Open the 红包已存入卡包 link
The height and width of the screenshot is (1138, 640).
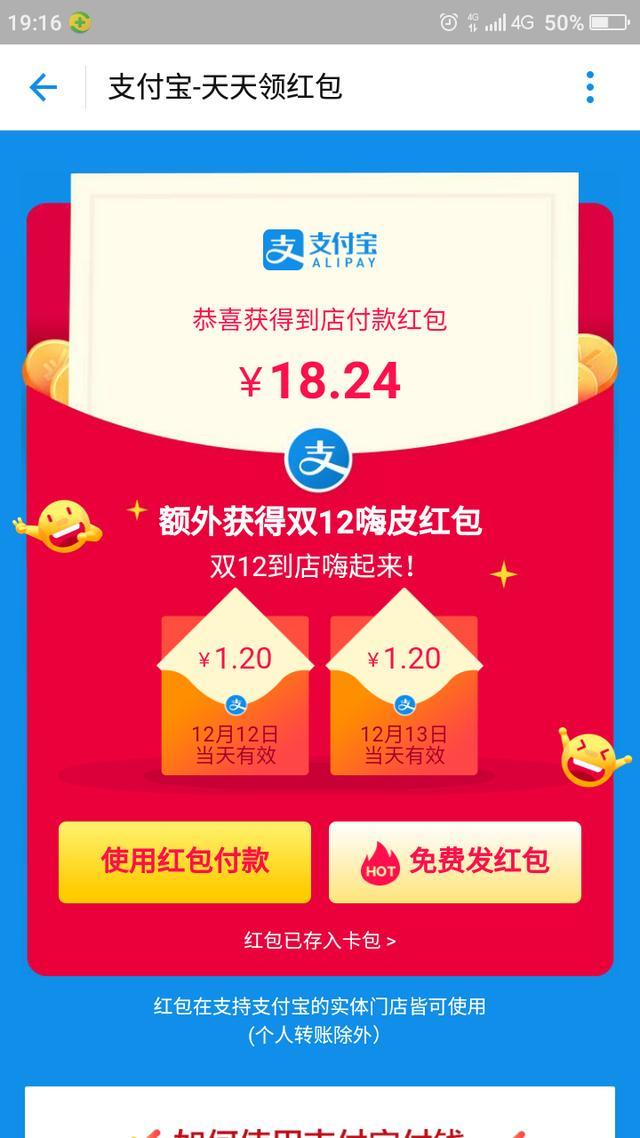point(320,941)
